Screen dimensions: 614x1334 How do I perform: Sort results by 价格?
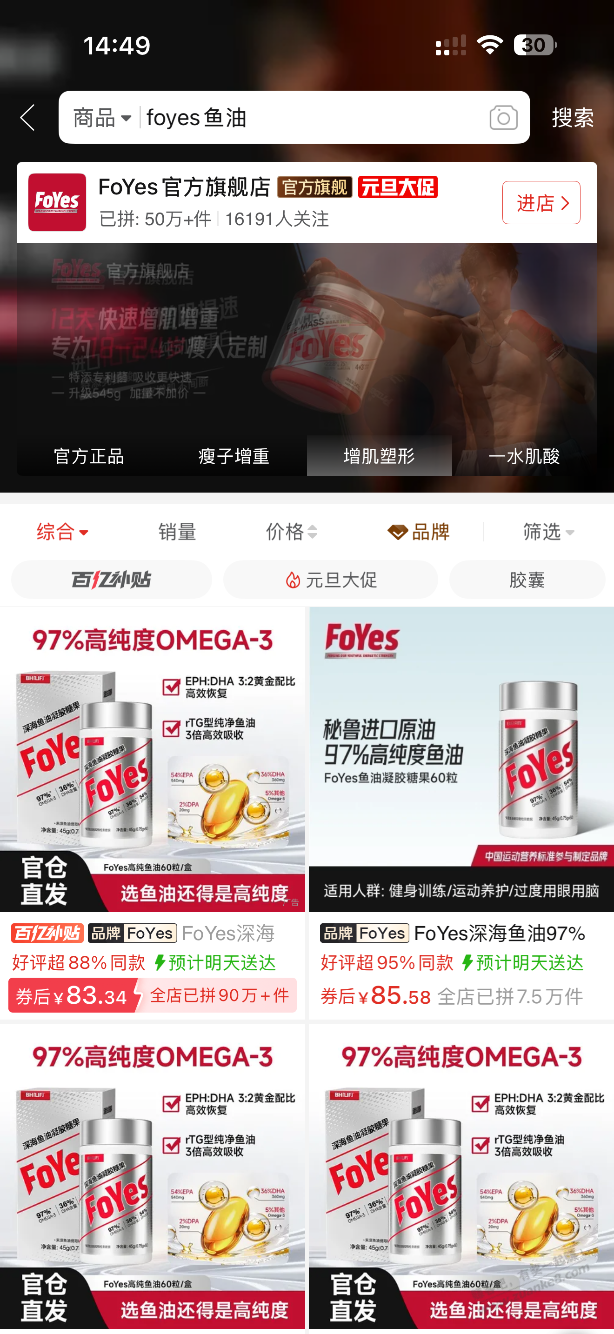pyautogui.click(x=291, y=532)
